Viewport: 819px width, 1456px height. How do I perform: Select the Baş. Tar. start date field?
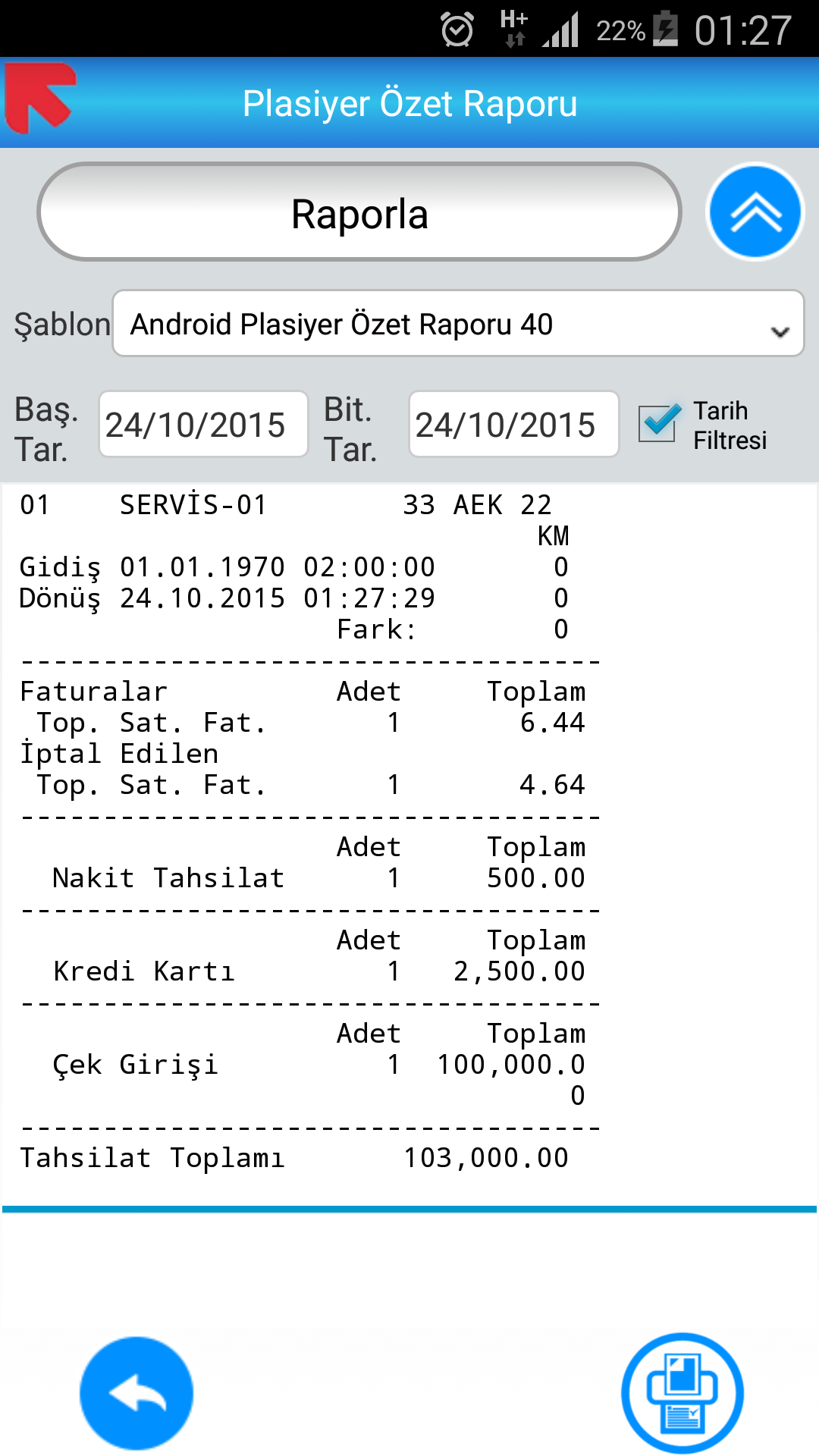[203, 425]
